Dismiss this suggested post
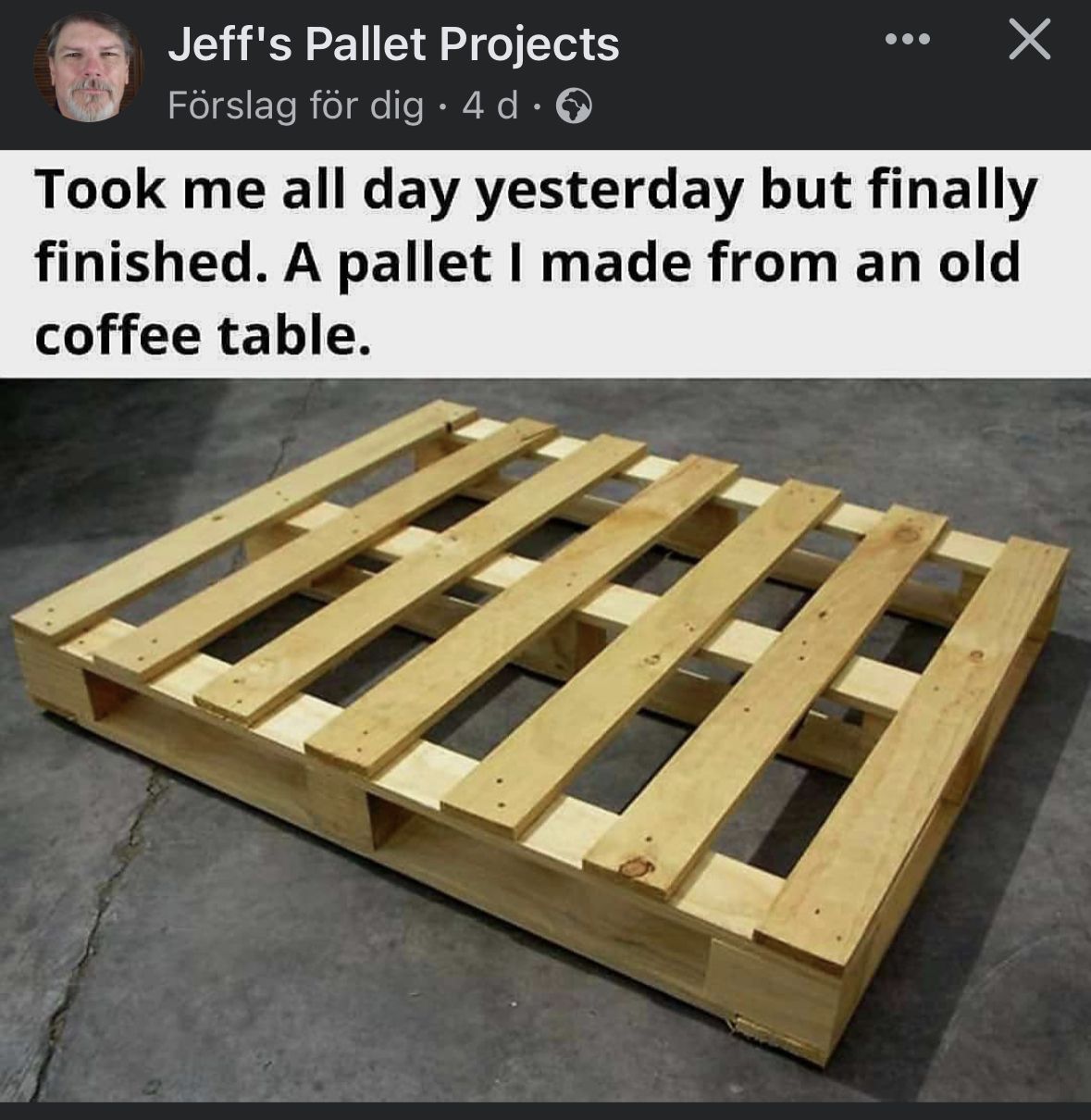 pyautogui.click(x=1029, y=41)
